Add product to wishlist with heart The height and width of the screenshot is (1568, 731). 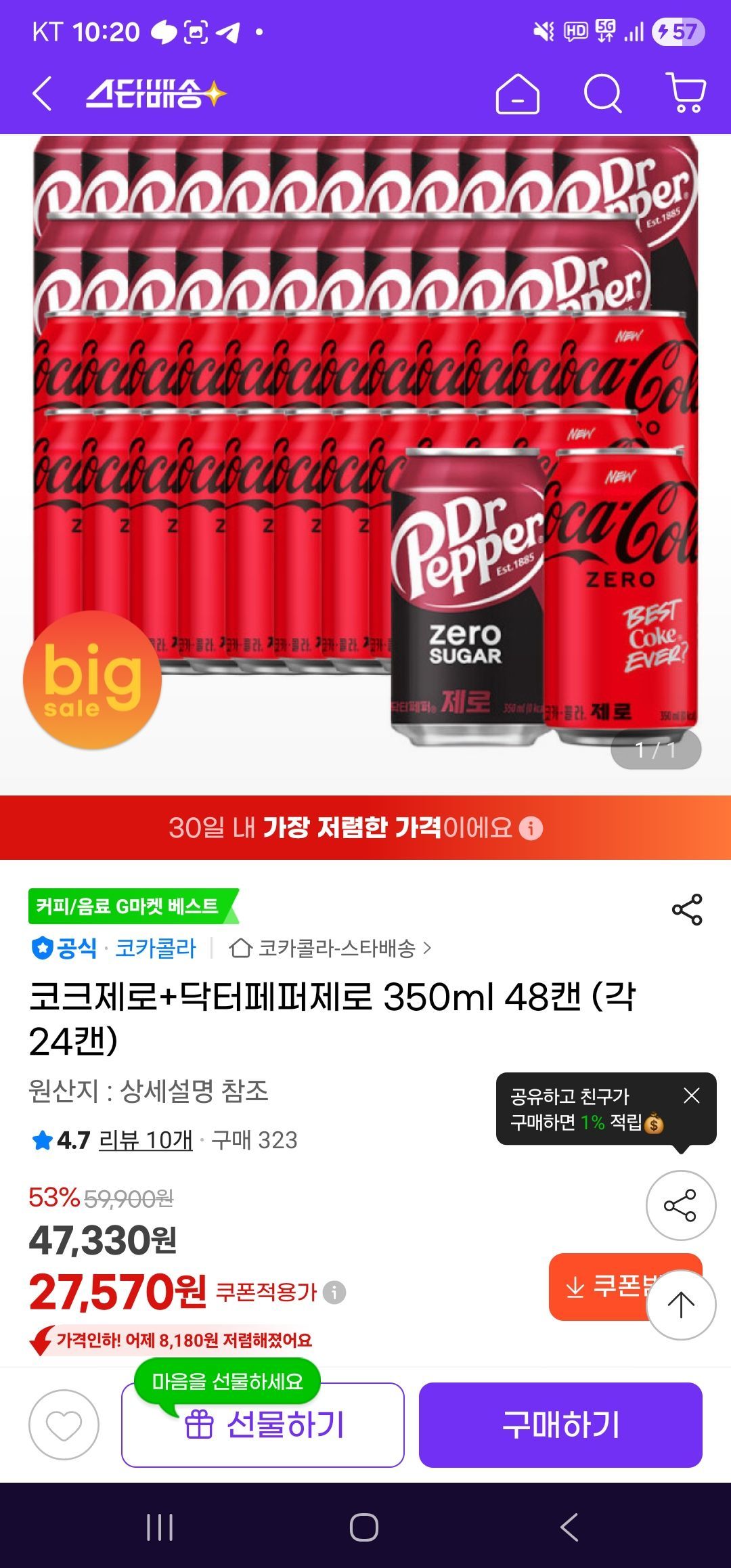tap(64, 1424)
